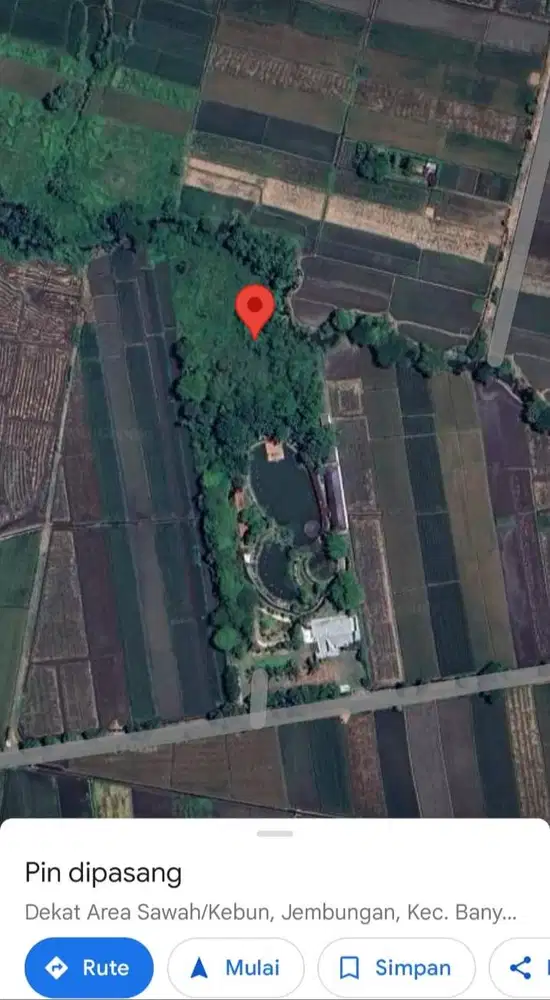Start navigation with the Mulai button
550x1000 pixels.
pos(235,967)
